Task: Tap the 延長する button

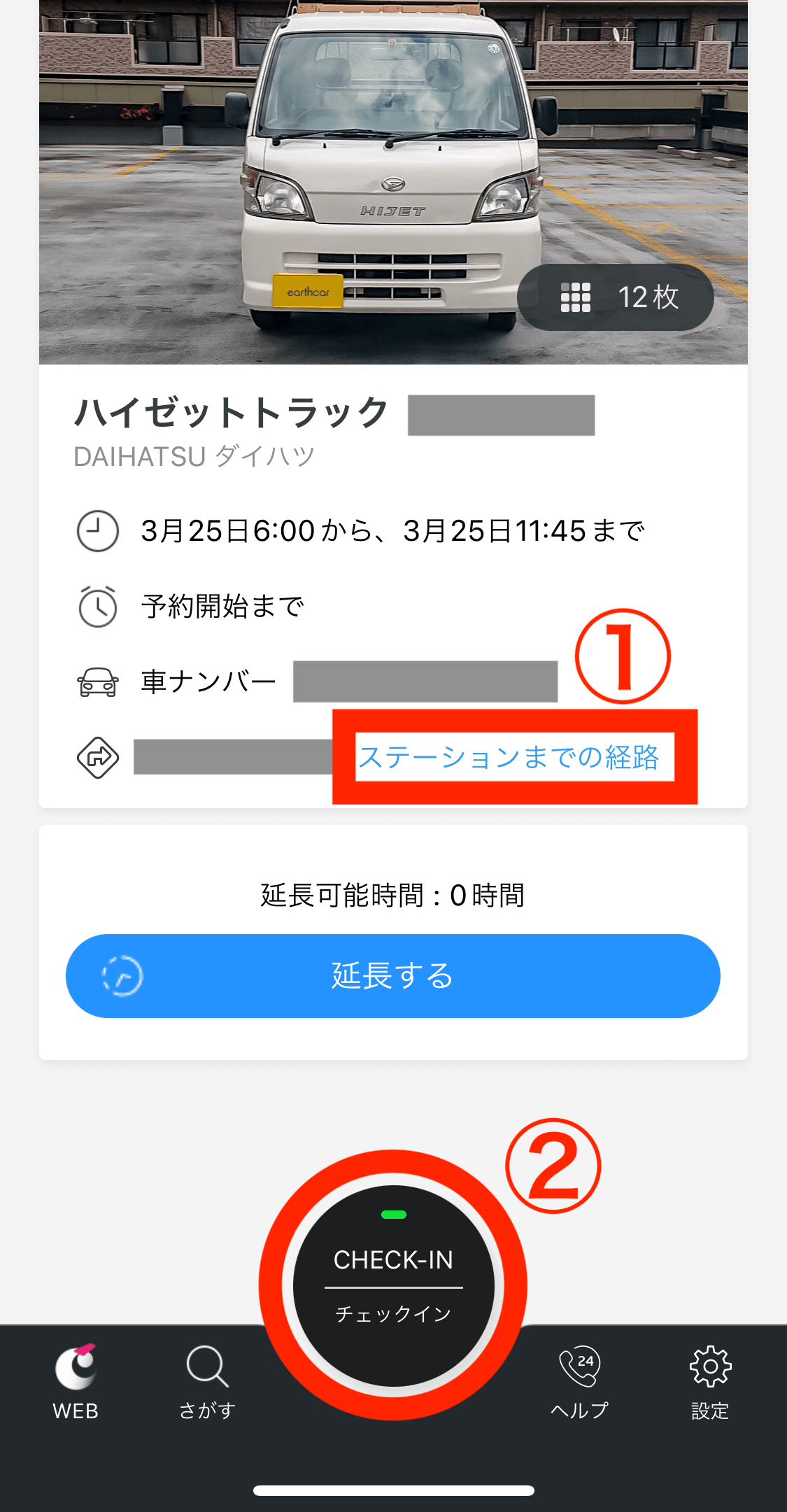Action: tap(393, 976)
